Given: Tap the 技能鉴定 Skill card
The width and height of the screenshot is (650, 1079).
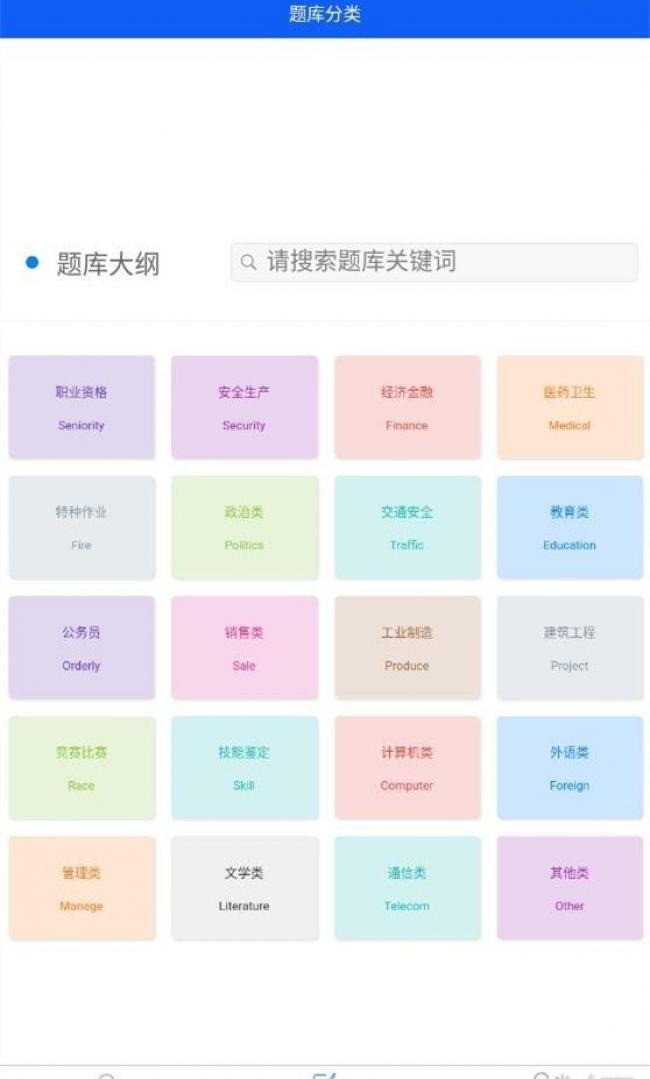Looking at the screenshot, I should coord(244,767).
